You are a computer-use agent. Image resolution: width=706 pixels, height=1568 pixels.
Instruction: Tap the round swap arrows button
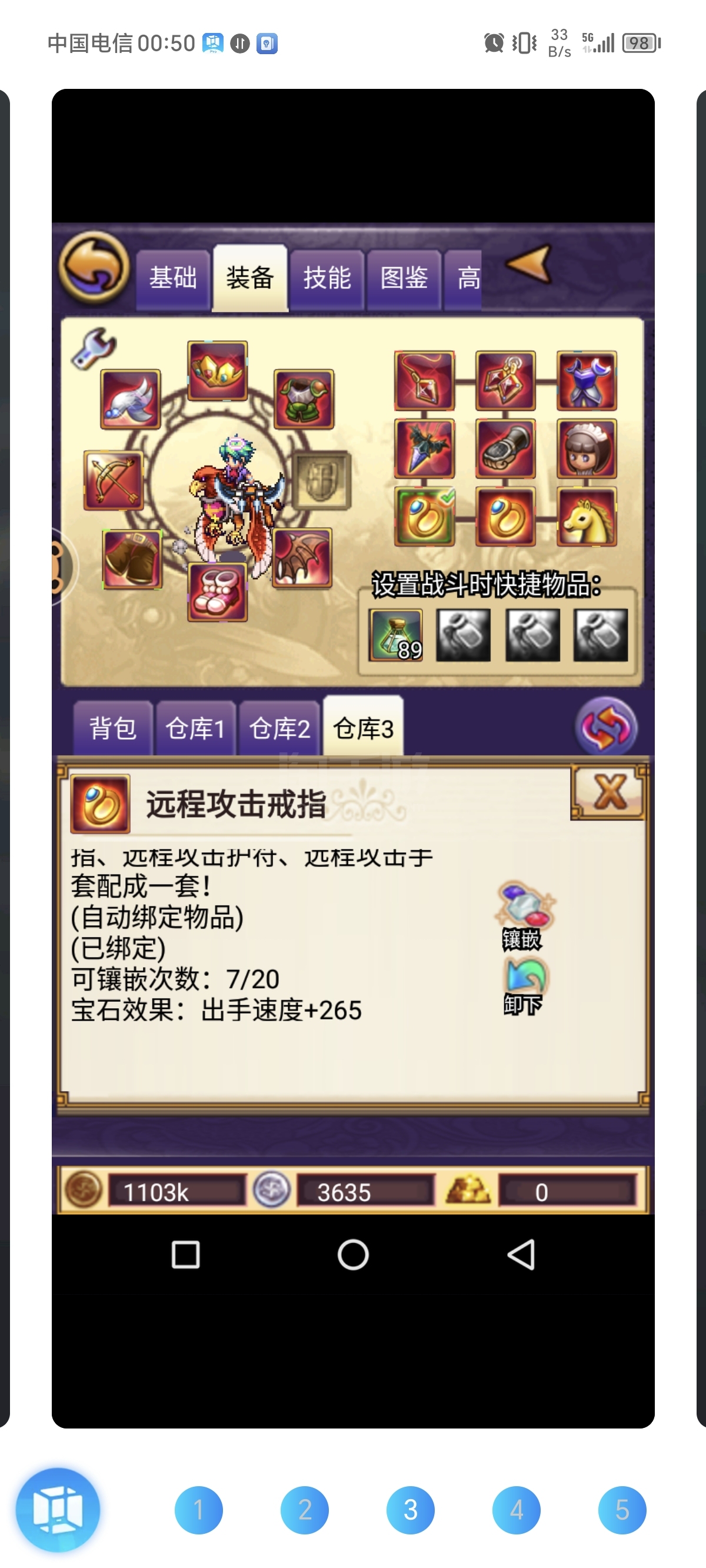click(606, 727)
